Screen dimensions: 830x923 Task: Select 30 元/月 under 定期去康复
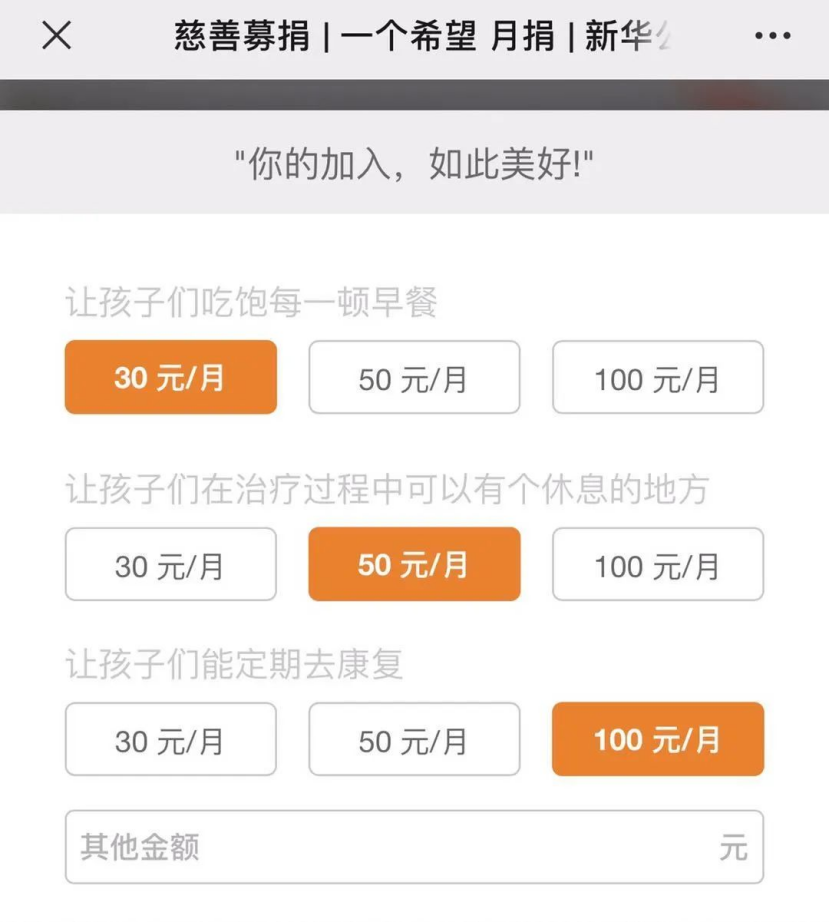coord(170,740)
